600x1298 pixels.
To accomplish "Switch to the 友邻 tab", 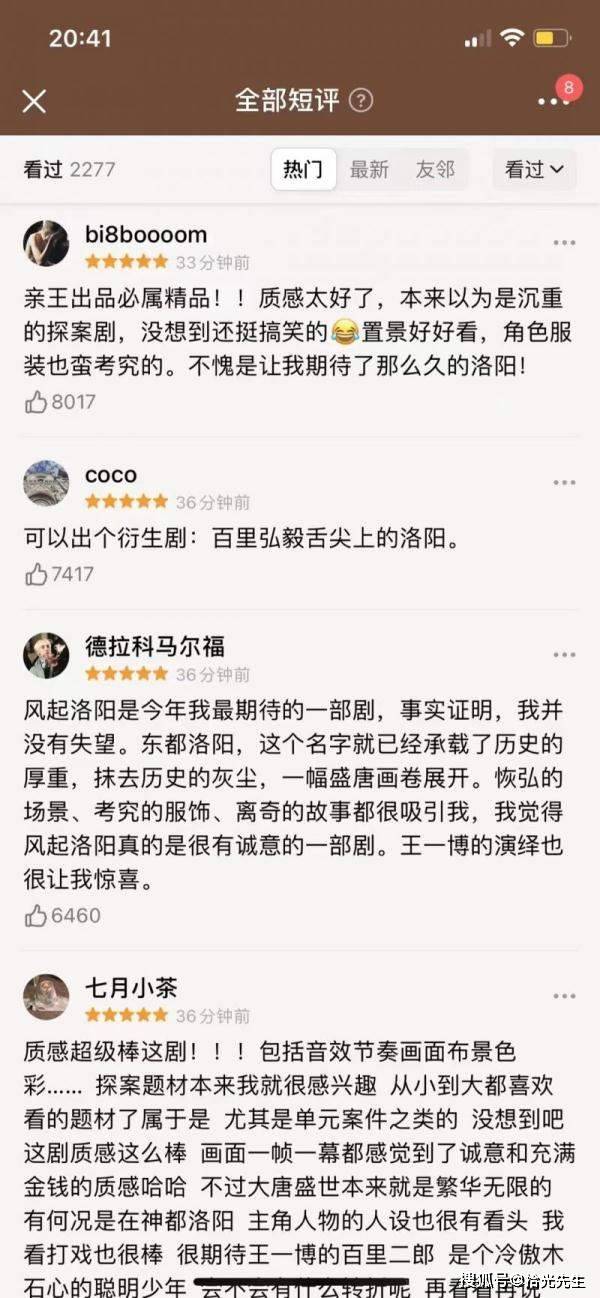I will 435,170.
